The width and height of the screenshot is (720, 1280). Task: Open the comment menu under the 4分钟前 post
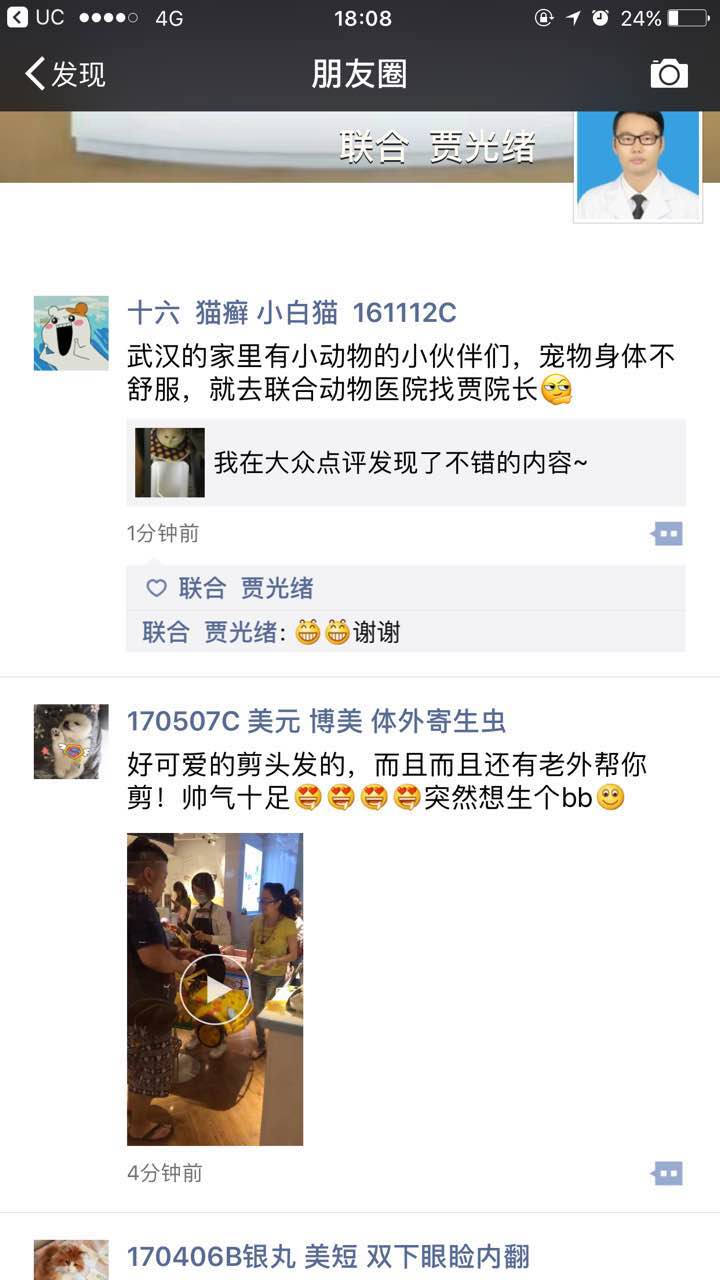[x=666, y=1173]
